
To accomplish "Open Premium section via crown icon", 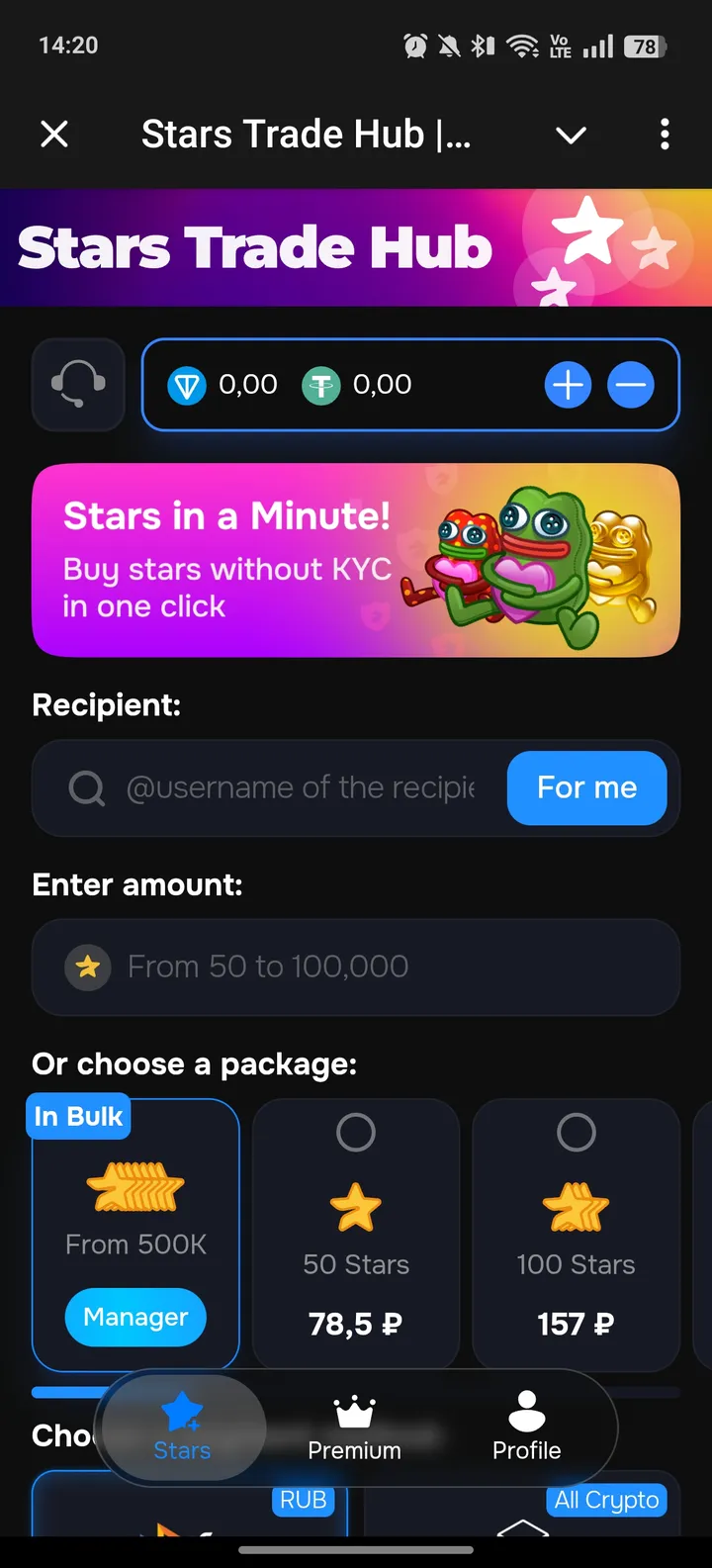I will click(354, 1412).
